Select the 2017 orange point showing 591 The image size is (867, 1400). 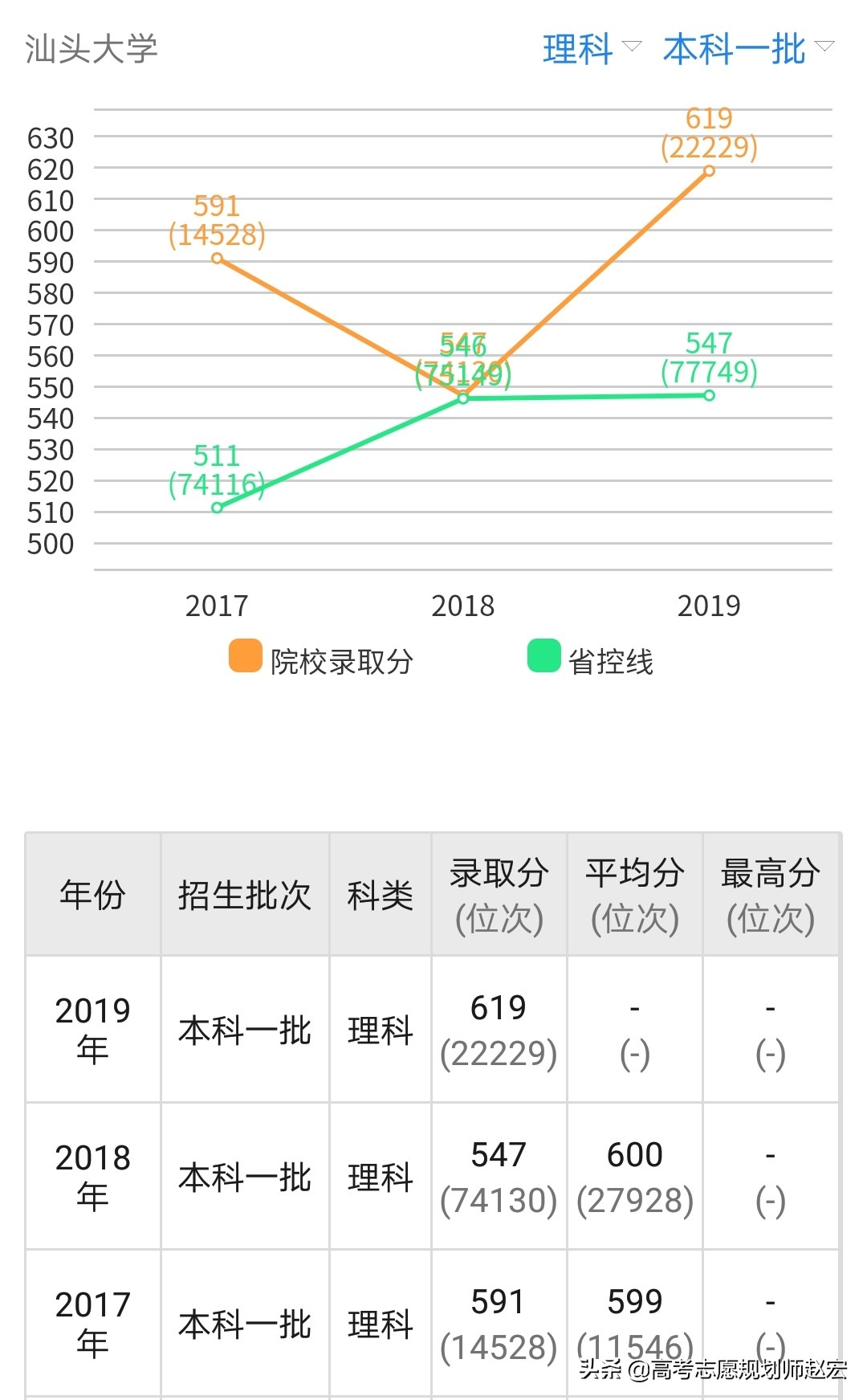click(218, 258)
